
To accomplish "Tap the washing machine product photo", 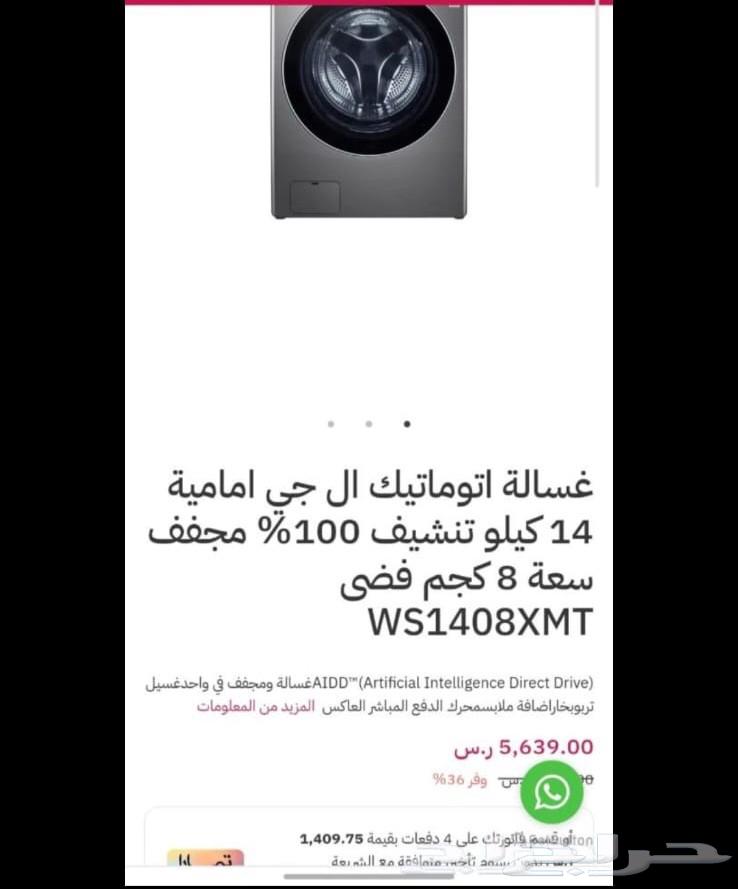I will [x=369, y=110].
